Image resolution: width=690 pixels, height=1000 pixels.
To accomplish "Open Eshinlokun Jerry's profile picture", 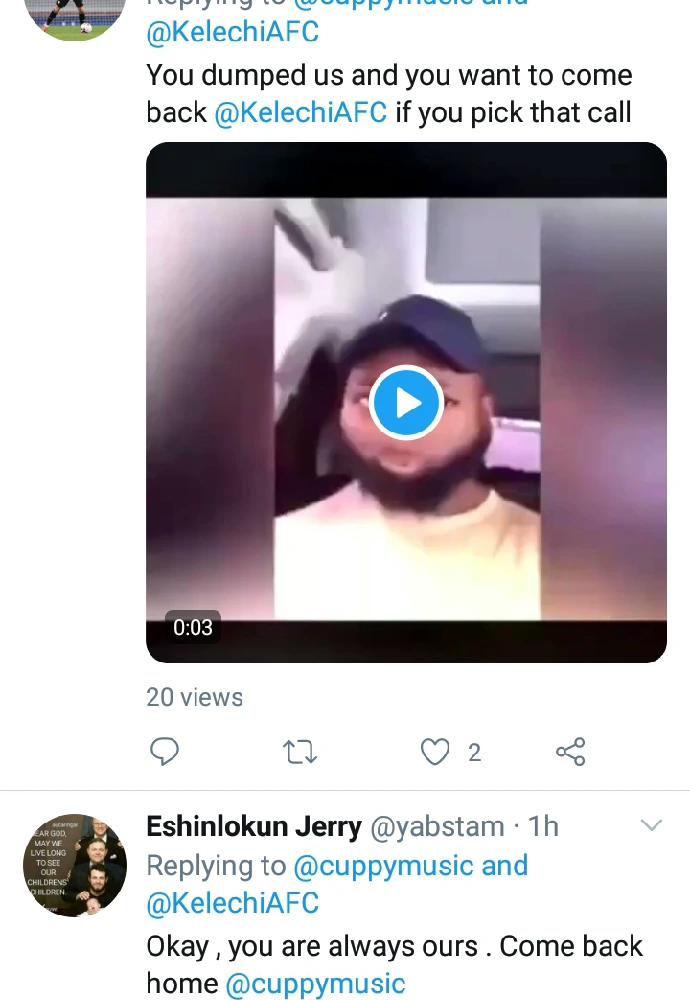I will 75,865.
